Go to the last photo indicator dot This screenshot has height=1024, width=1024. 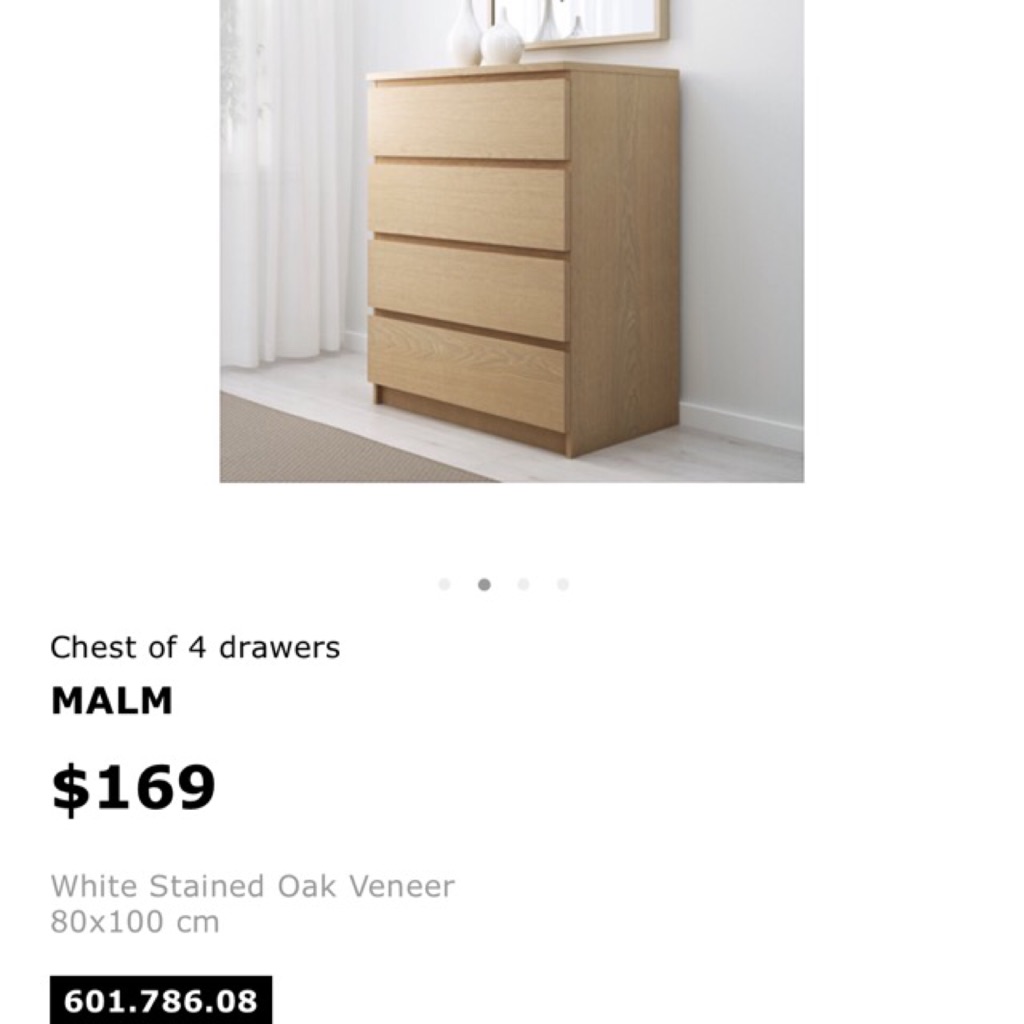point(563,585)
